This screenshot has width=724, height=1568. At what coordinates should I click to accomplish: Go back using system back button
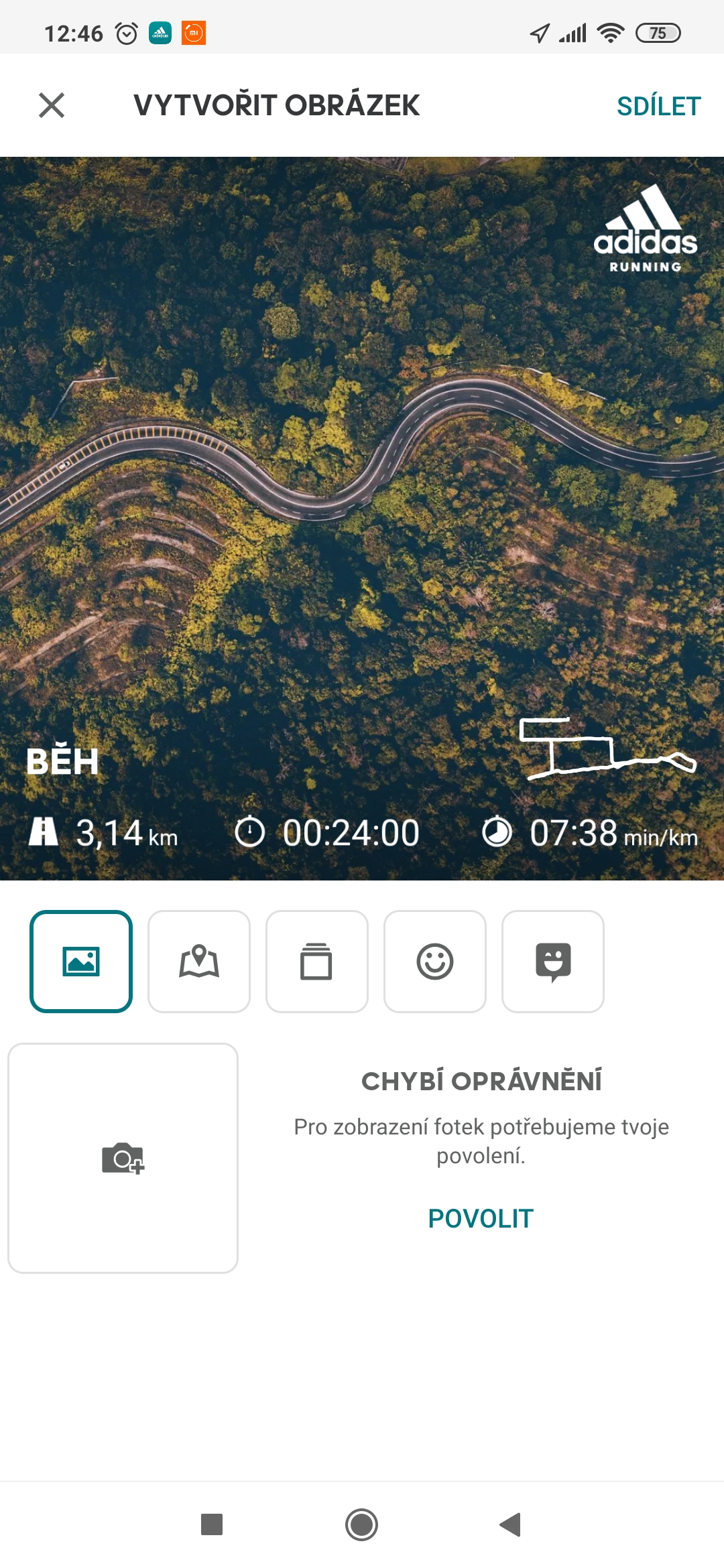pos(511,1524)
